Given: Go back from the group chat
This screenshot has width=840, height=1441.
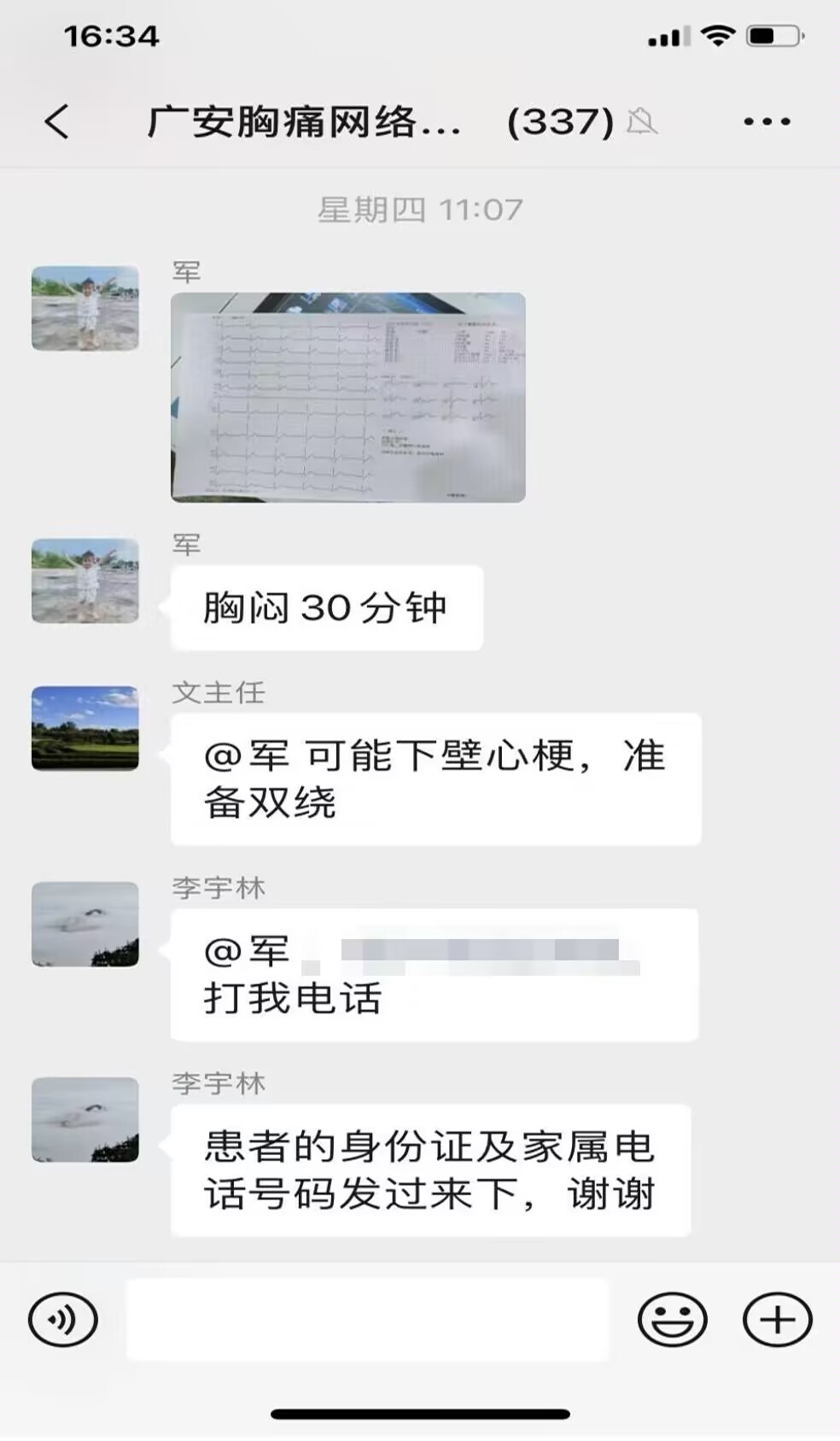Looking at the screenshot, I should 57,122.
